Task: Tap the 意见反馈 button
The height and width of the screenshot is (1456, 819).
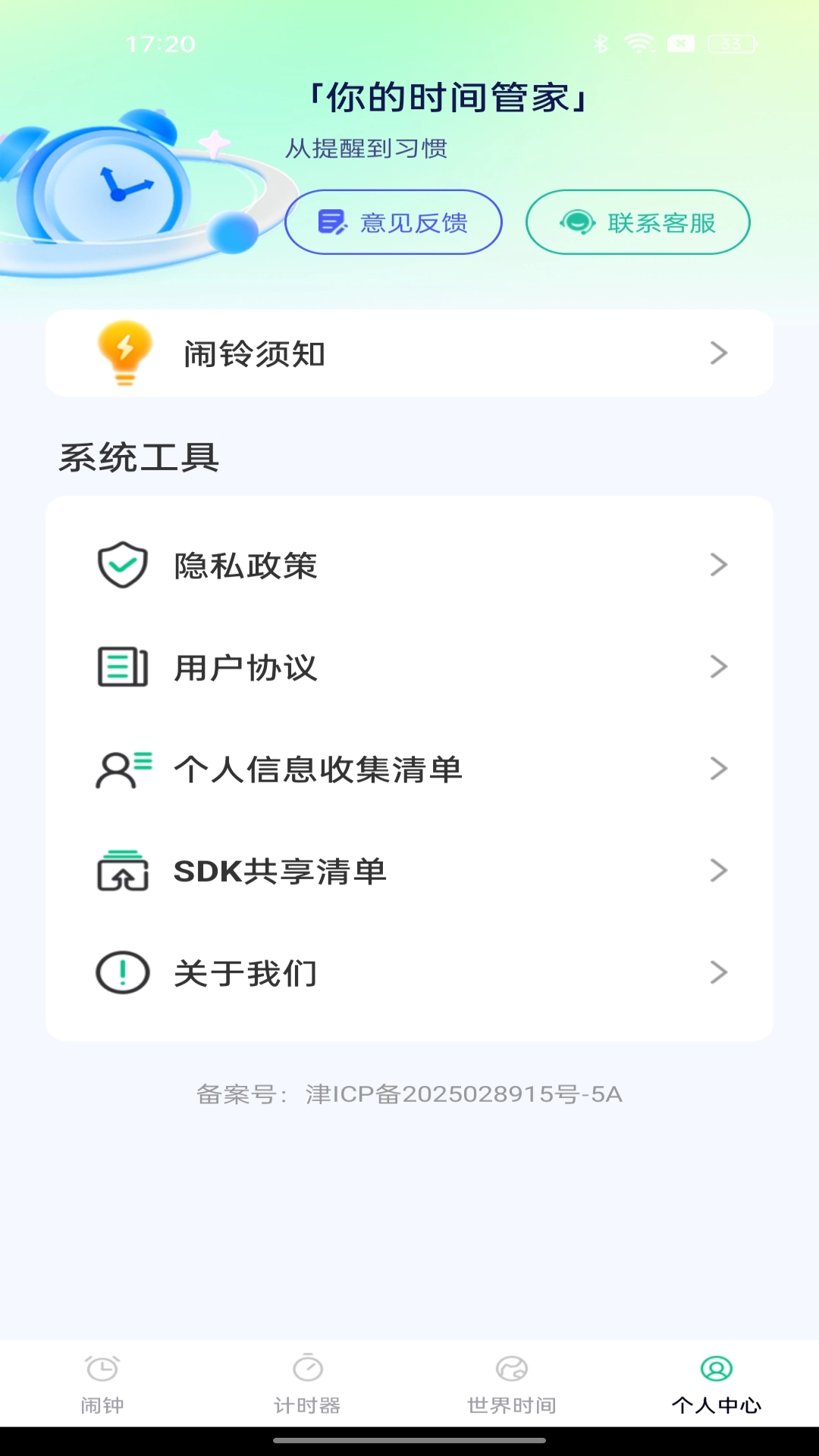Action: [393, 221]
